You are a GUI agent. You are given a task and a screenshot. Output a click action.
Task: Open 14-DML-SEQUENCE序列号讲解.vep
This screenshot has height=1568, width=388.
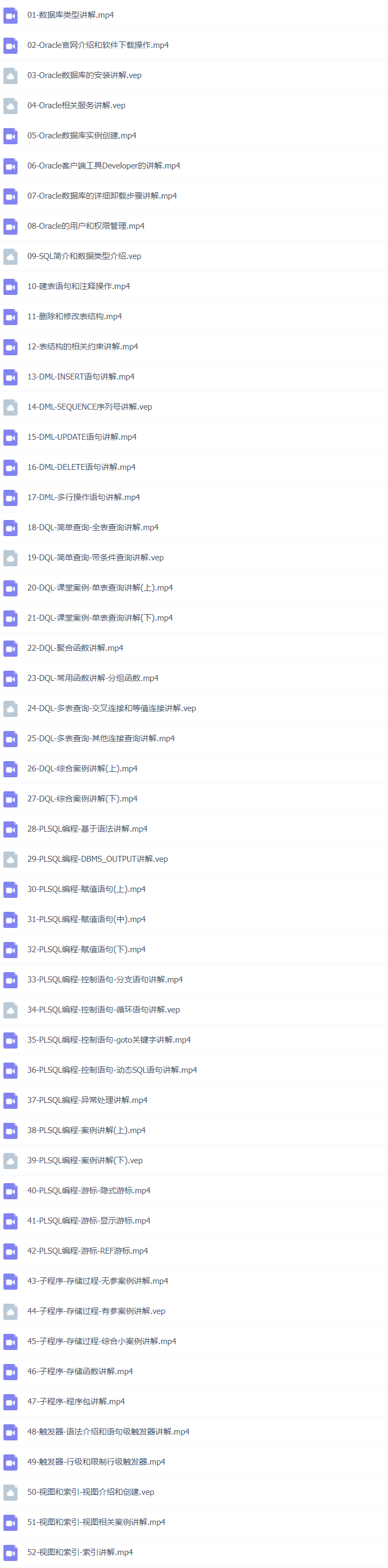click(89, 407)
